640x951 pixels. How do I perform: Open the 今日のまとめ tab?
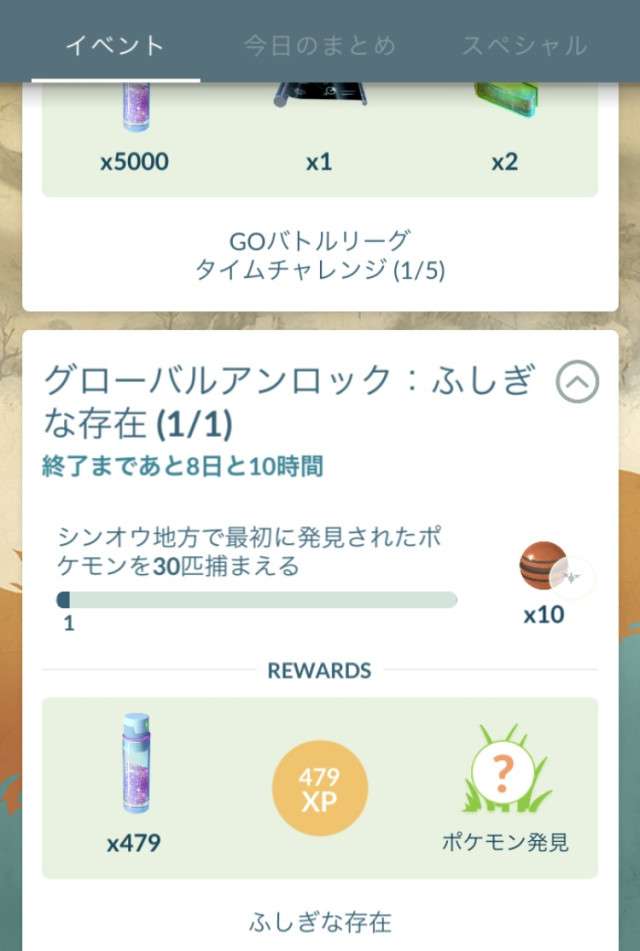(320, 46)
